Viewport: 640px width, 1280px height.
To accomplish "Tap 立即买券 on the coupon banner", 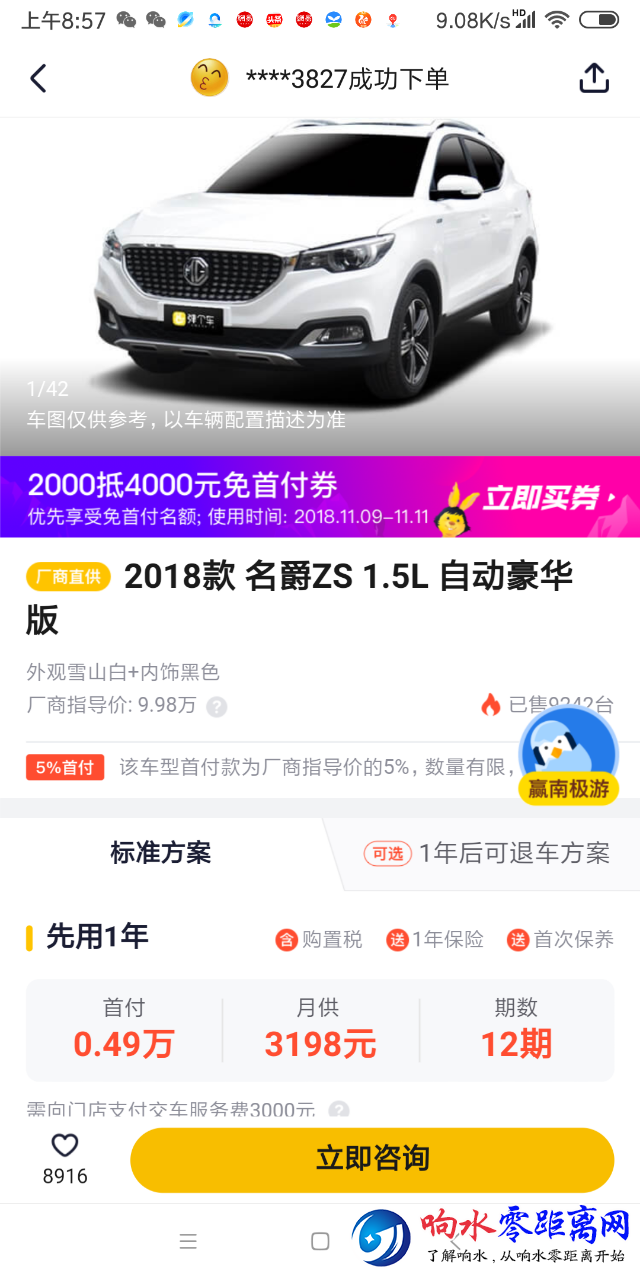I will (541, 498).
